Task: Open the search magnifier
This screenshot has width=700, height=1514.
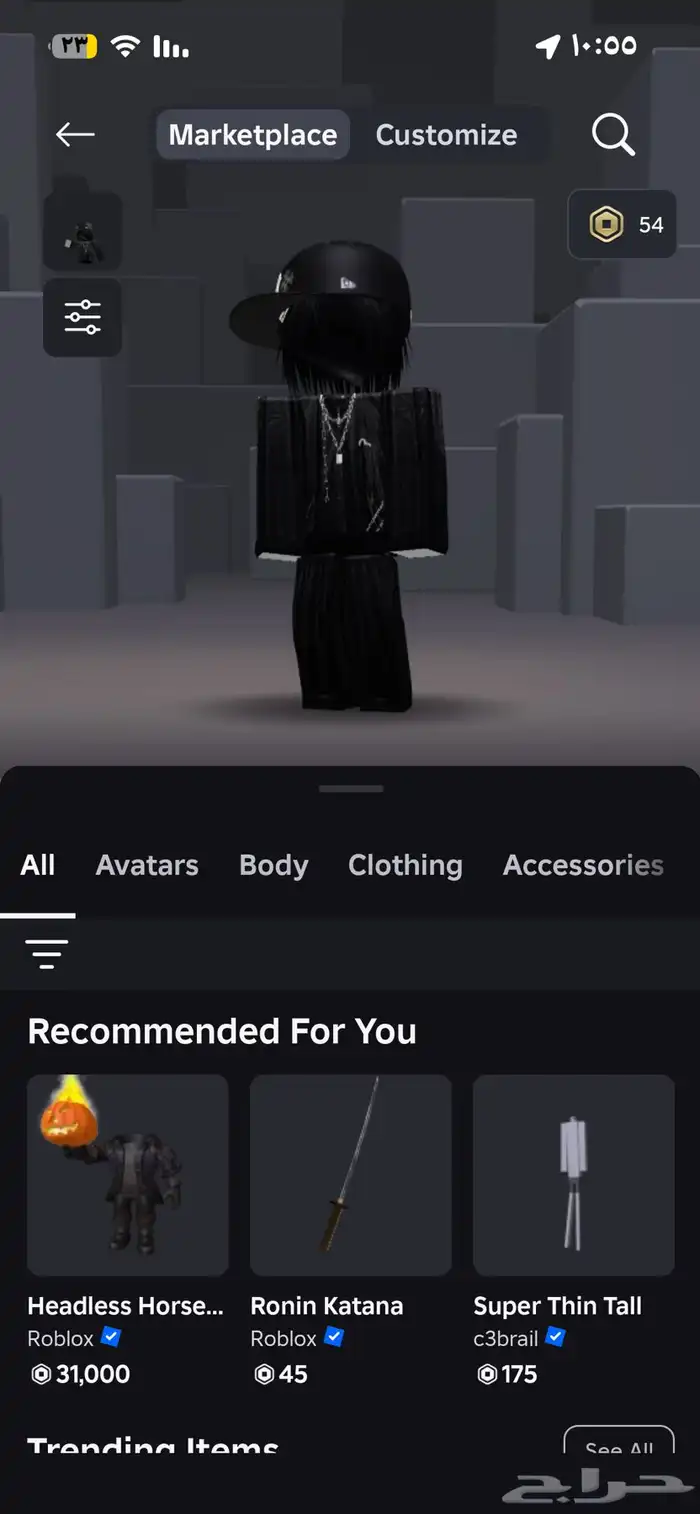Action: (x=612, y=135)
